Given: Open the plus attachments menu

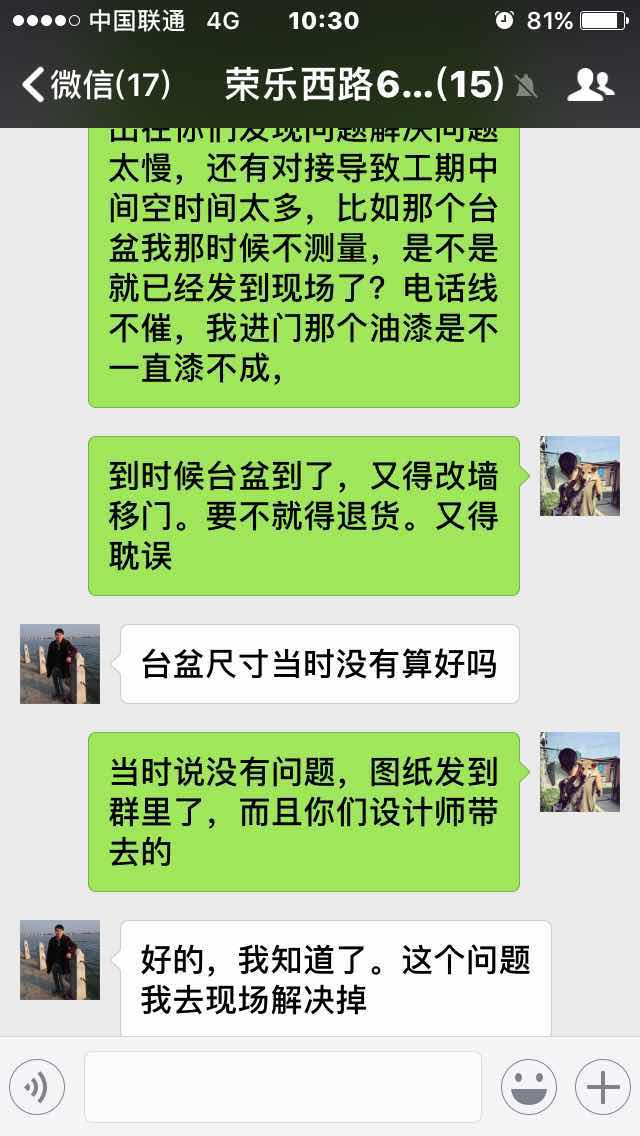Looking at the screenshot, I should [x=602, y=1087].
